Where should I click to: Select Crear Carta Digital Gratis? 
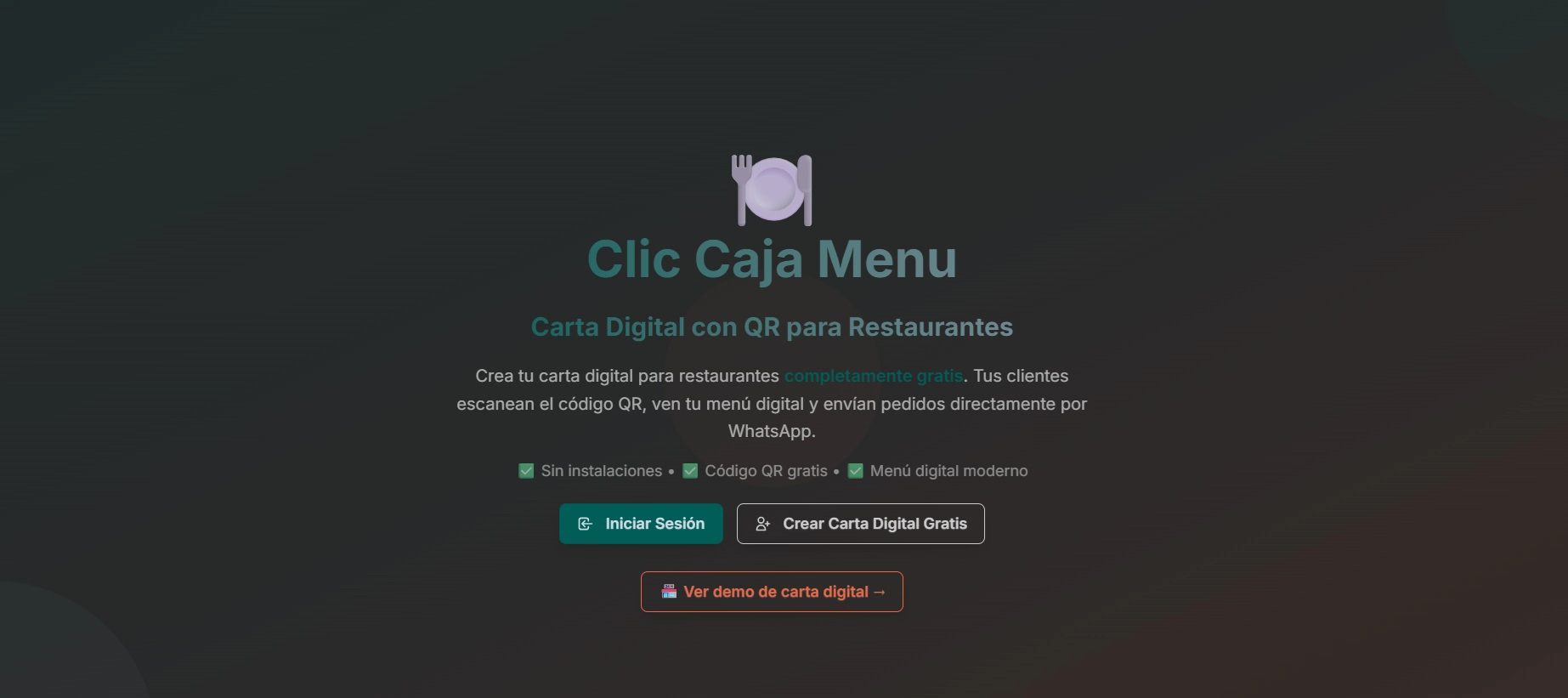click(860, 524)
